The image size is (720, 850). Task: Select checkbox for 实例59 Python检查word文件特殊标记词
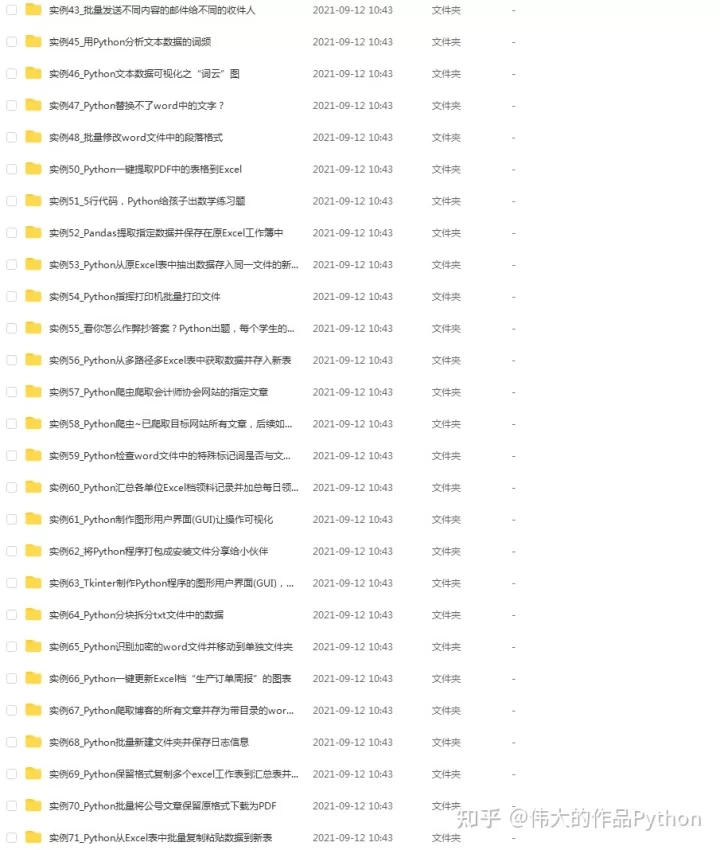tap(12, 456)
